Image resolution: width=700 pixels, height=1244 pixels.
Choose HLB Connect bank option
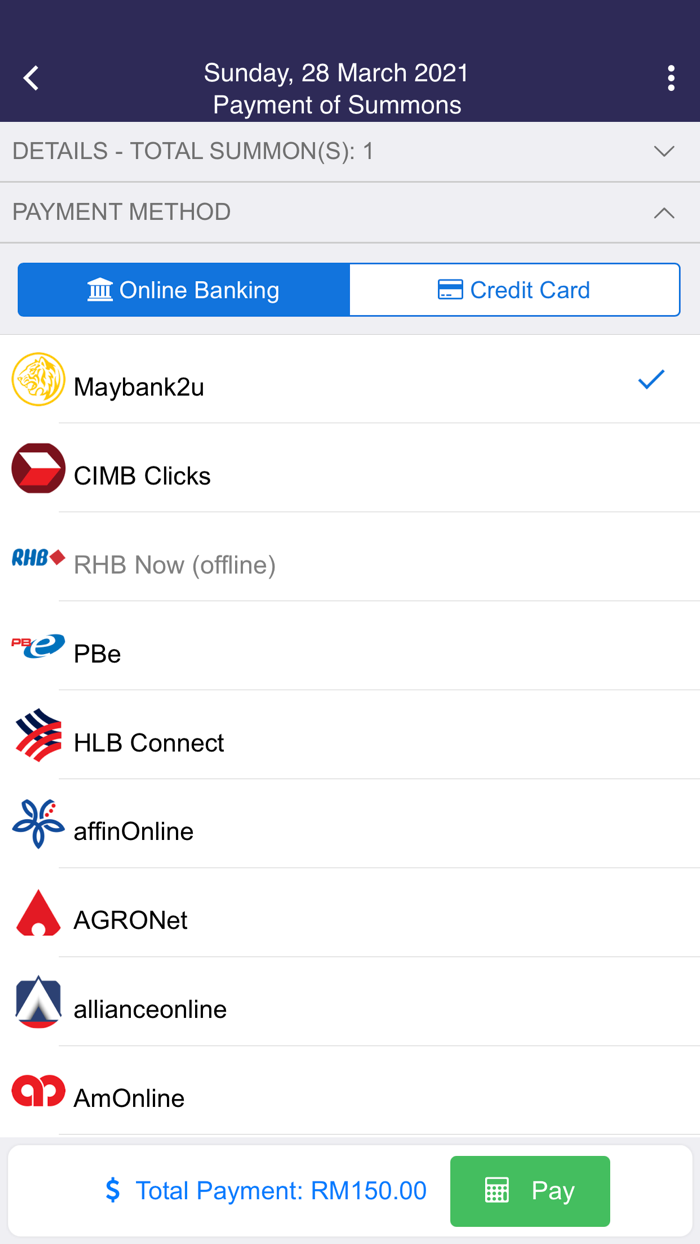[350, 735]
